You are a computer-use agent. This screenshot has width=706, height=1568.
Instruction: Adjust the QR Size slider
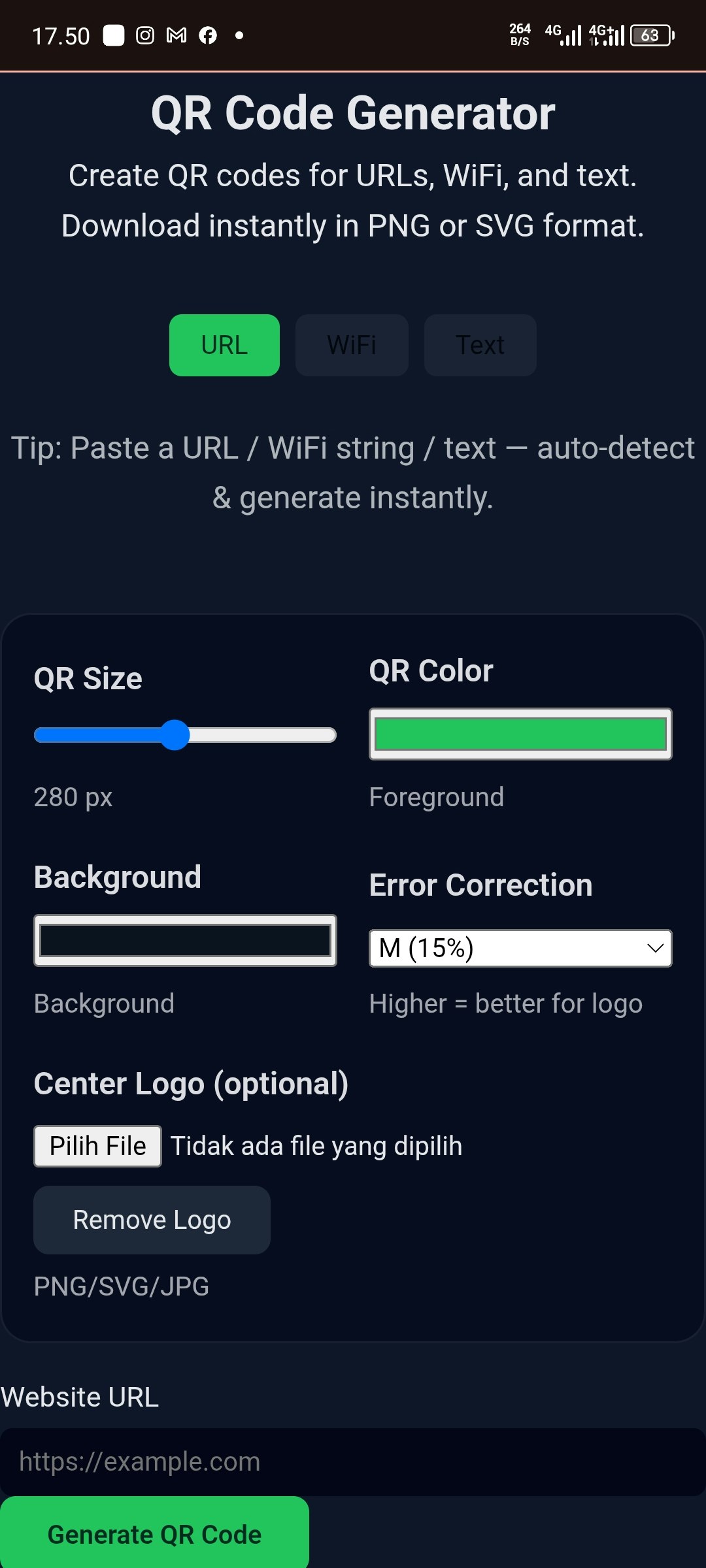pos(175,735)
